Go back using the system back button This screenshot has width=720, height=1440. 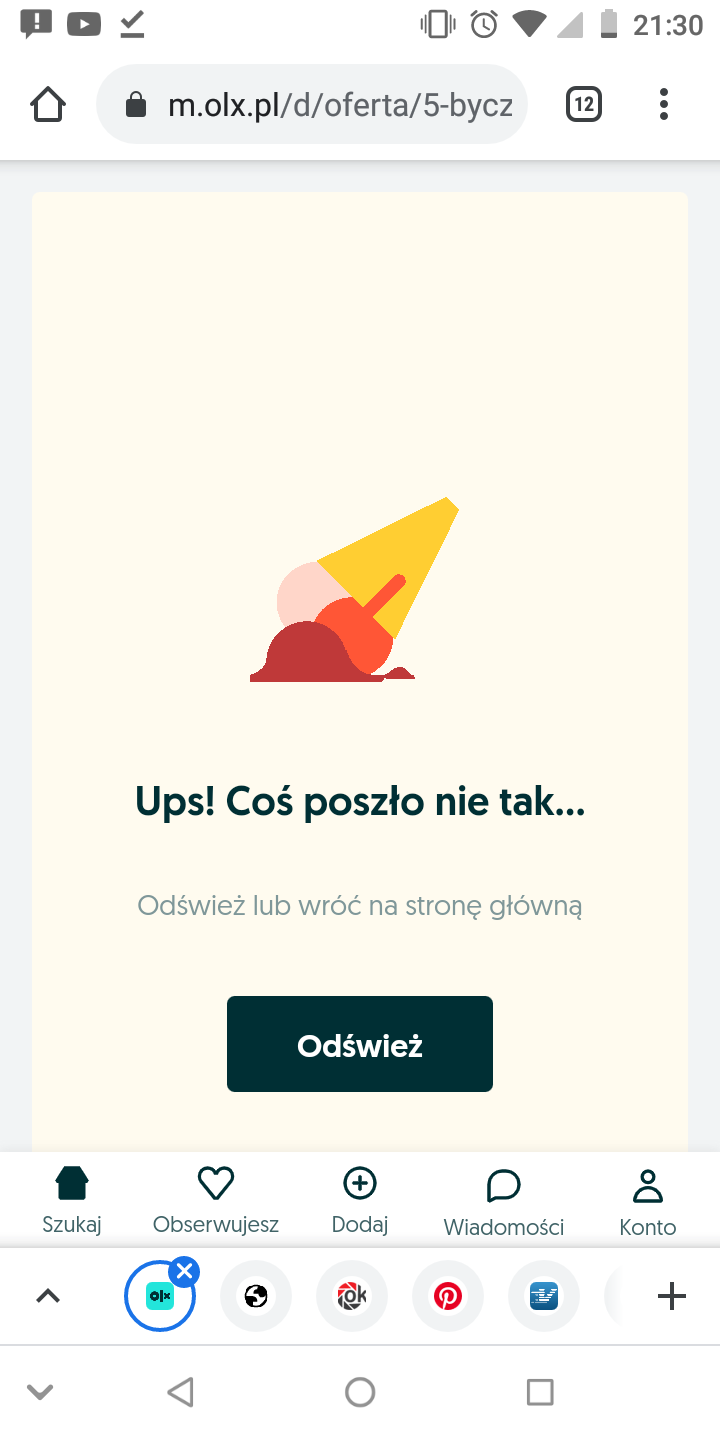pos(180,1392)
